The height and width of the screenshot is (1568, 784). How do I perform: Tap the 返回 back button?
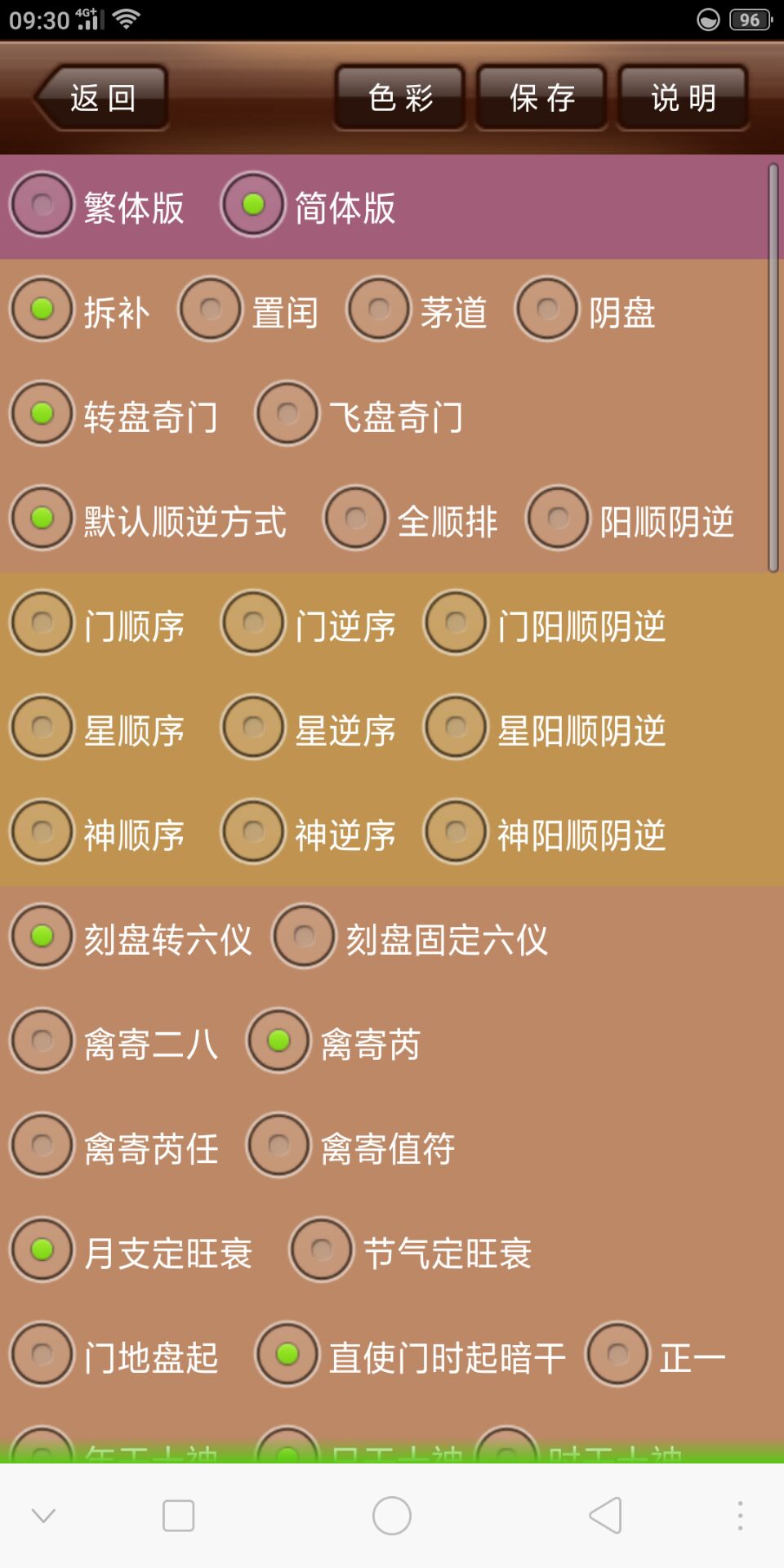(101, 98)
